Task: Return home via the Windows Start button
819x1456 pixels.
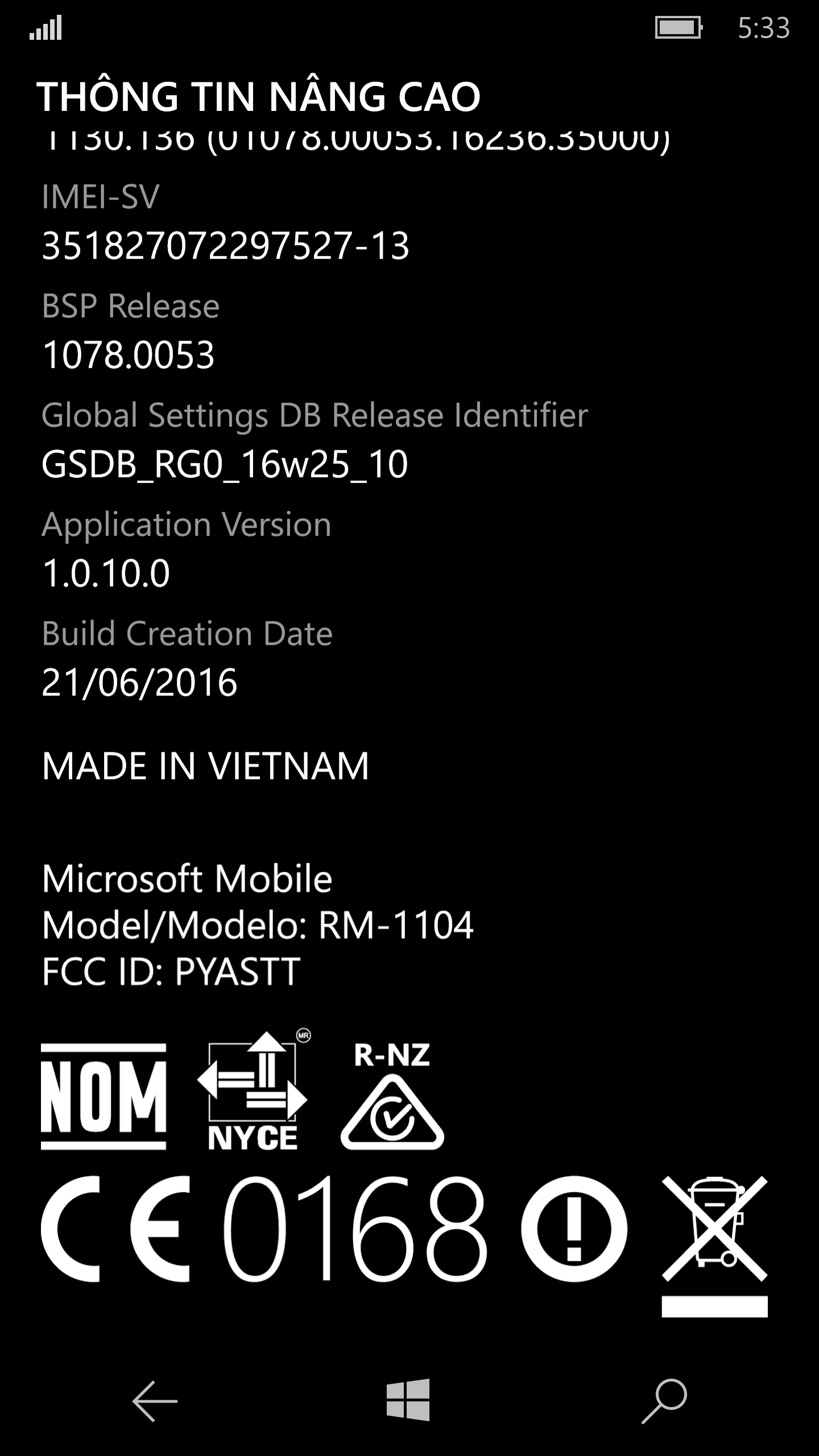Action: pyautogui.click(x=408, y=1400)
